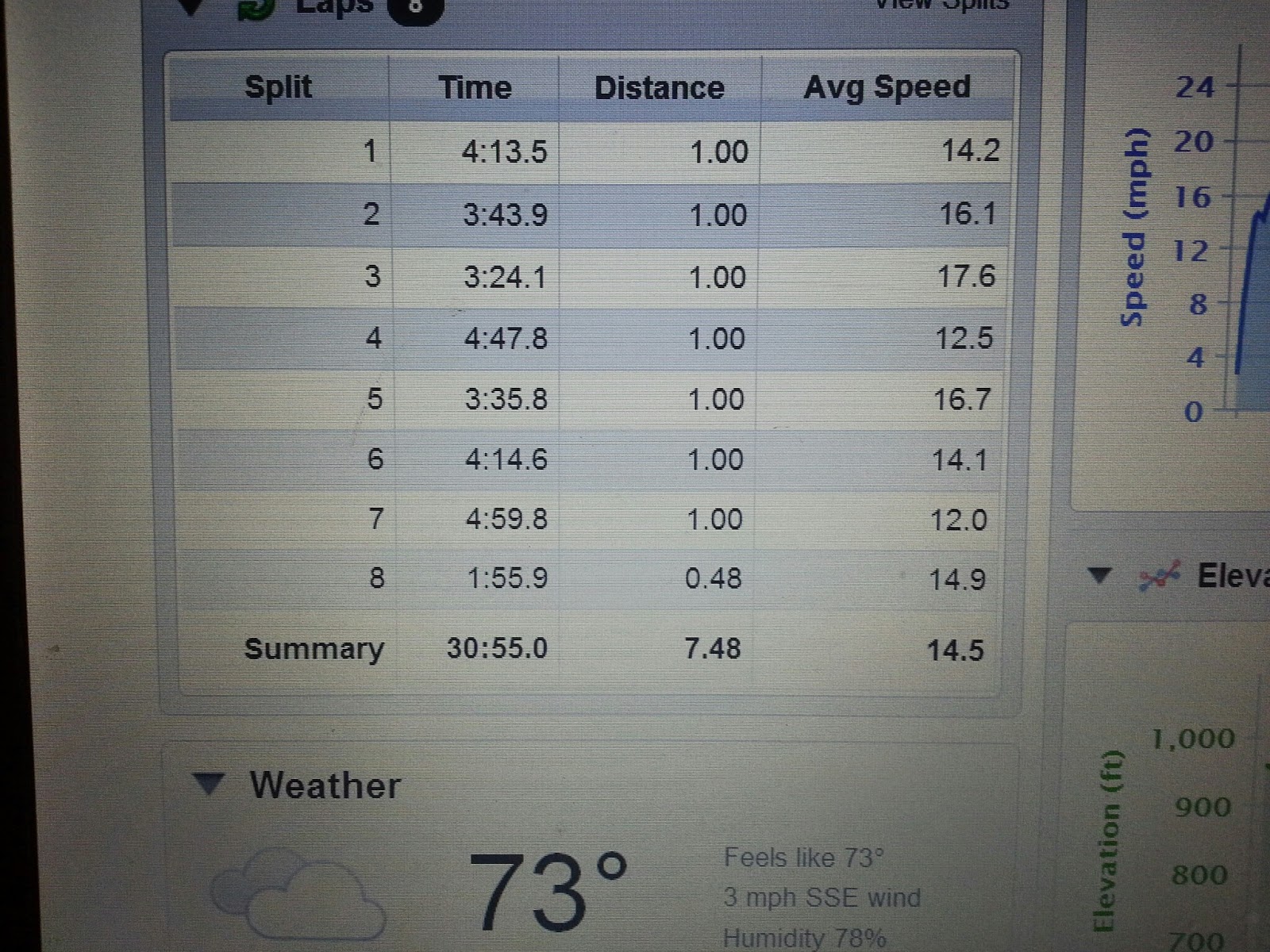Collapse the Elevation chart section
The image size is (1270, 952).
1099,575
